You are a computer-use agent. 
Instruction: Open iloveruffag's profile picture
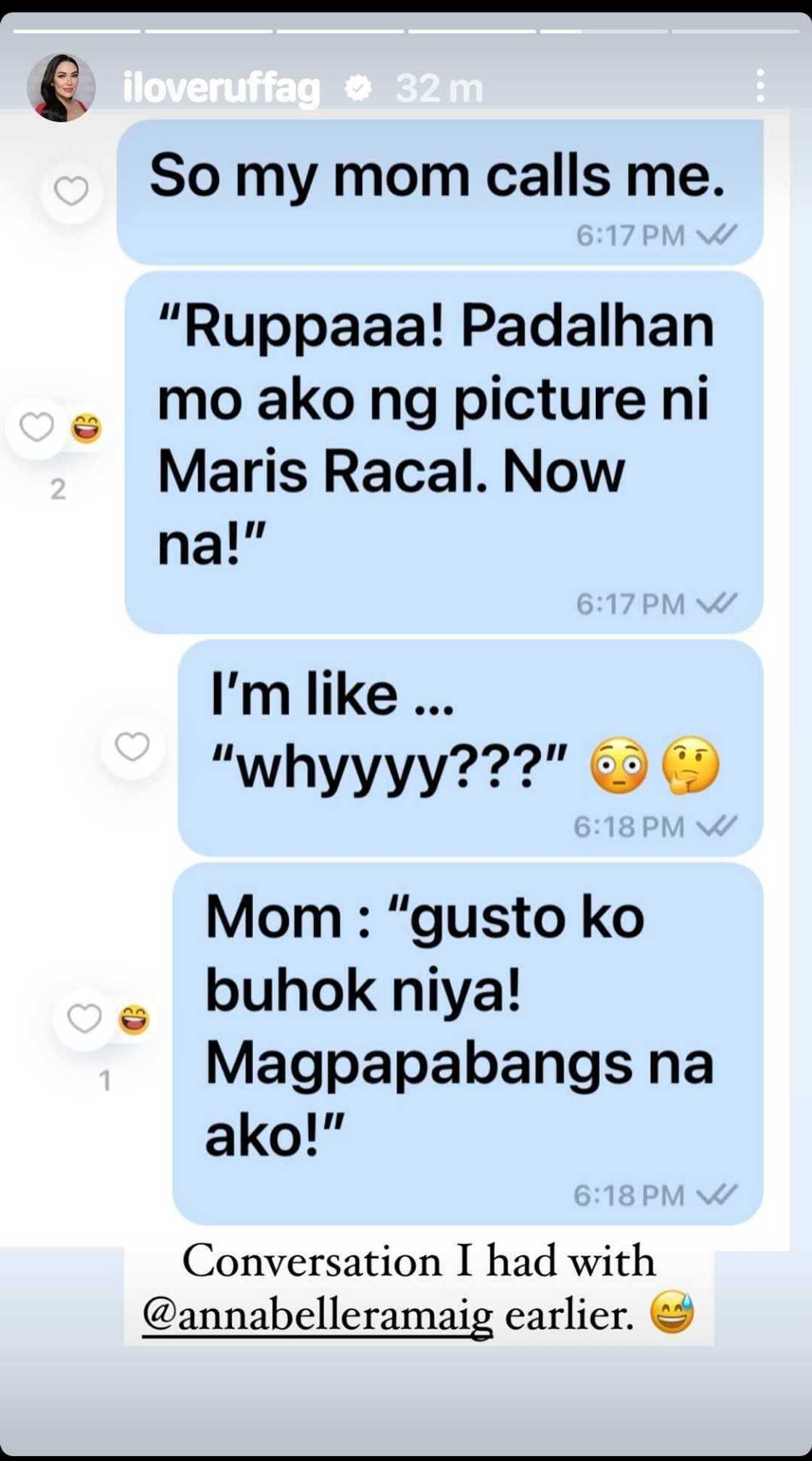(62, 87)
